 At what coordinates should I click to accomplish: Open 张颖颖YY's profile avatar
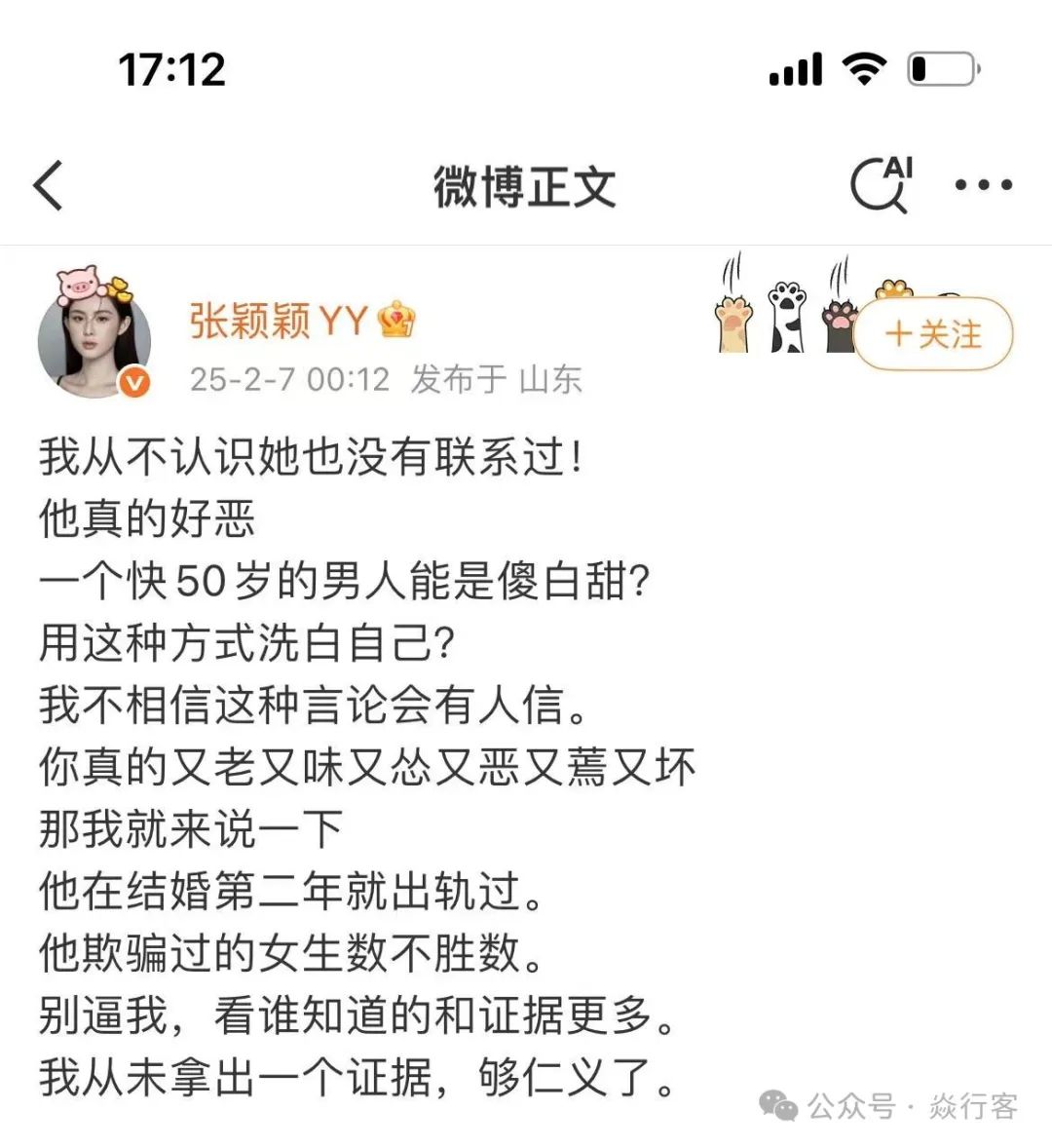[94, 340]
